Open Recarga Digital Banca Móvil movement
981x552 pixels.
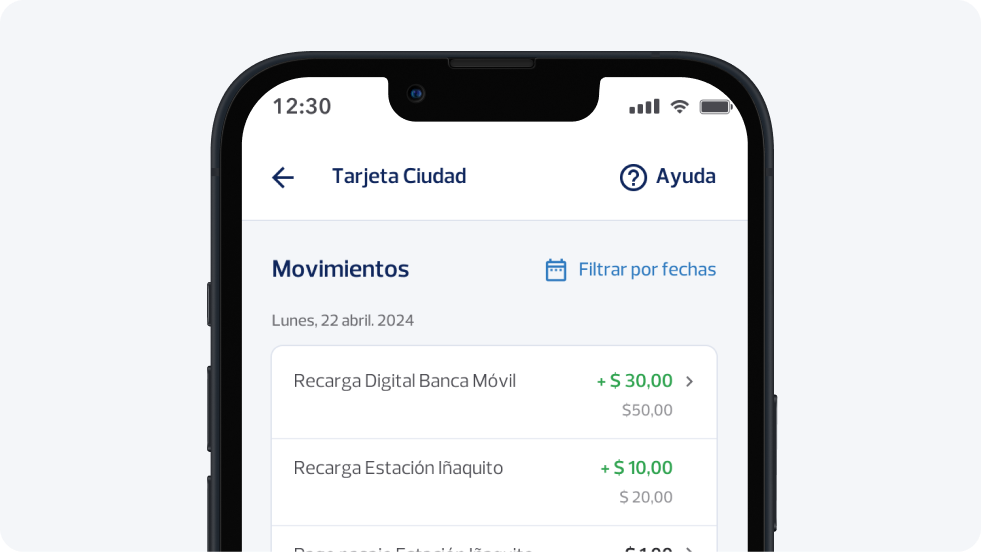pos(494,392)
